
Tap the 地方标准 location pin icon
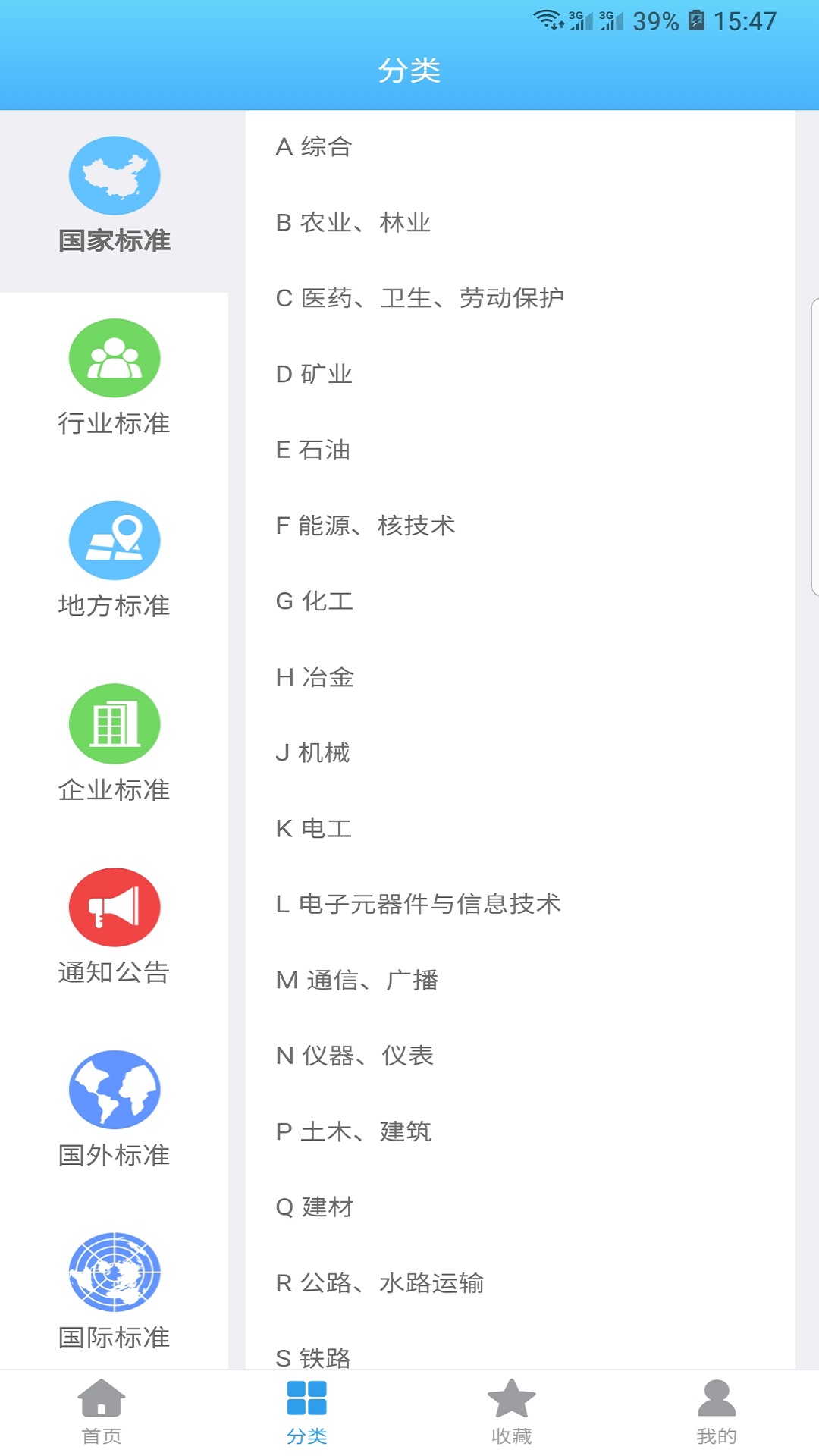coord(115,541)
